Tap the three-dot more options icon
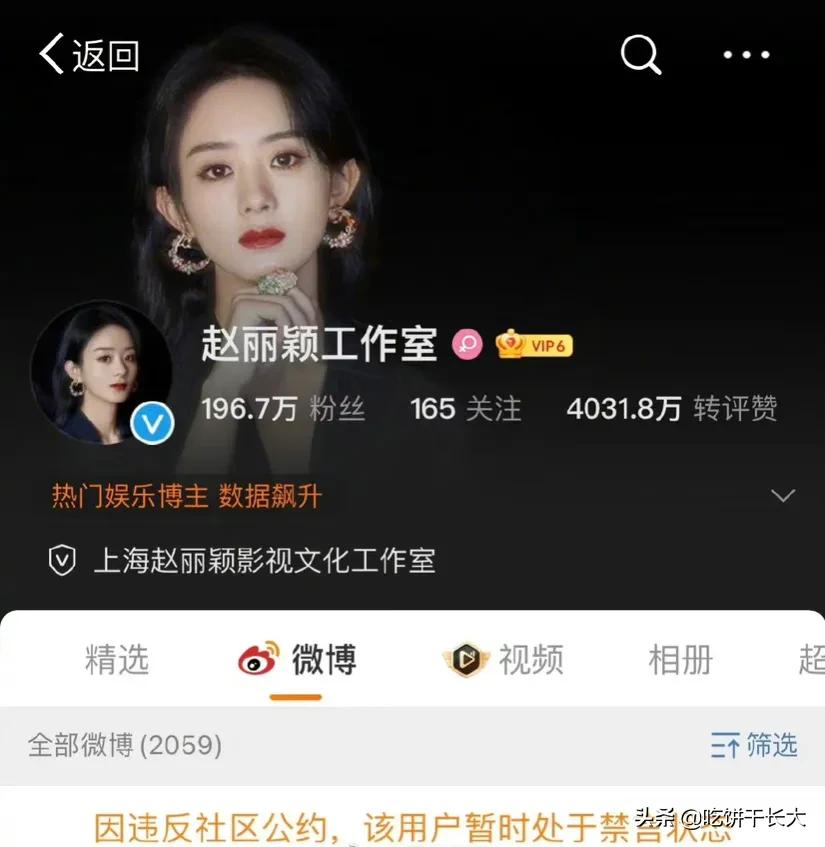The image size is (825, 847). click(x=745, y=57)
